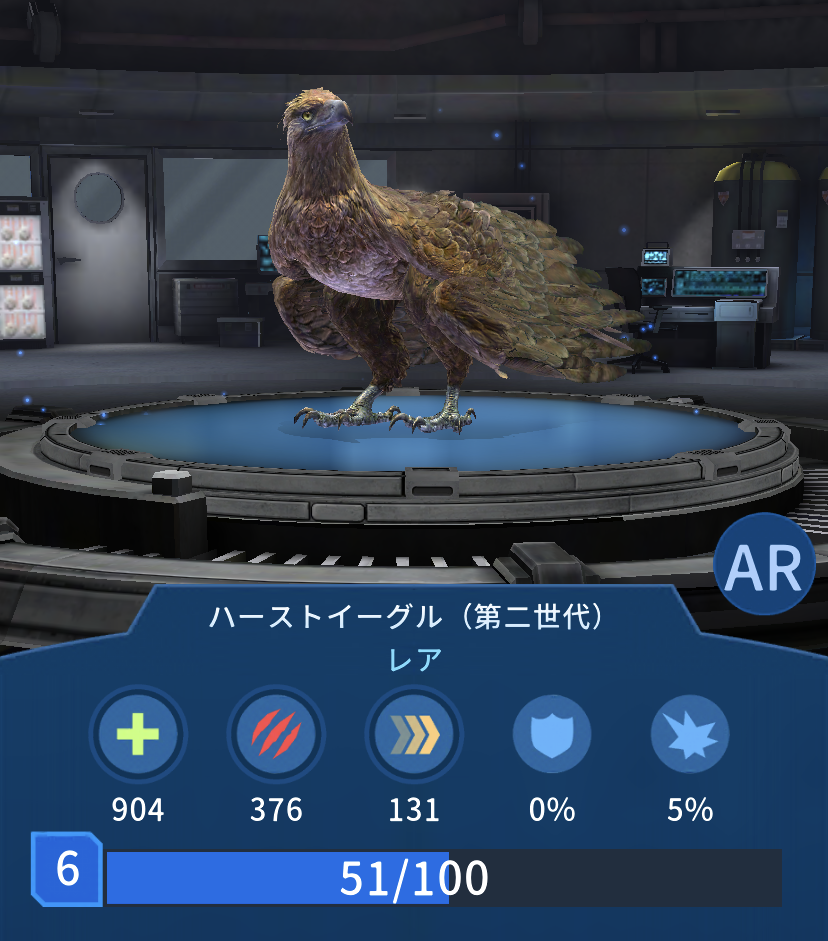Tap the red claw damage stat icon

(276, 734)
